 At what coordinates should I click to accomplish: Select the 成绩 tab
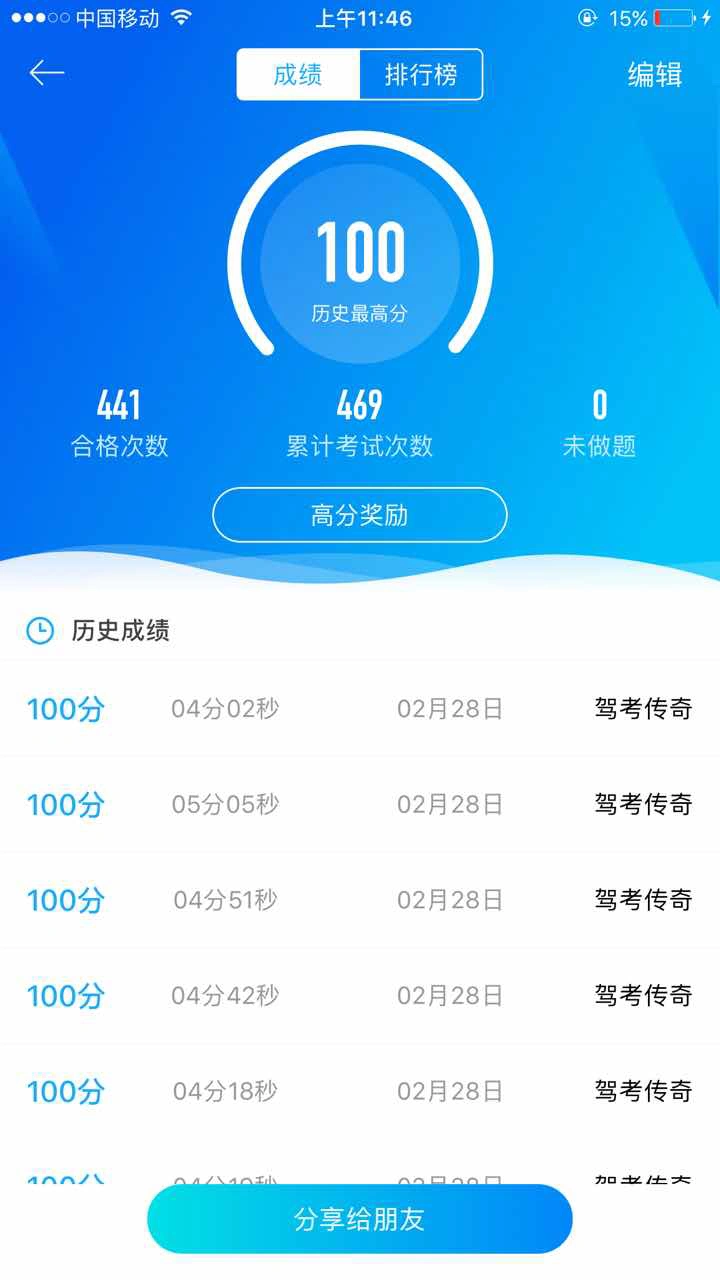pos(298,75)
